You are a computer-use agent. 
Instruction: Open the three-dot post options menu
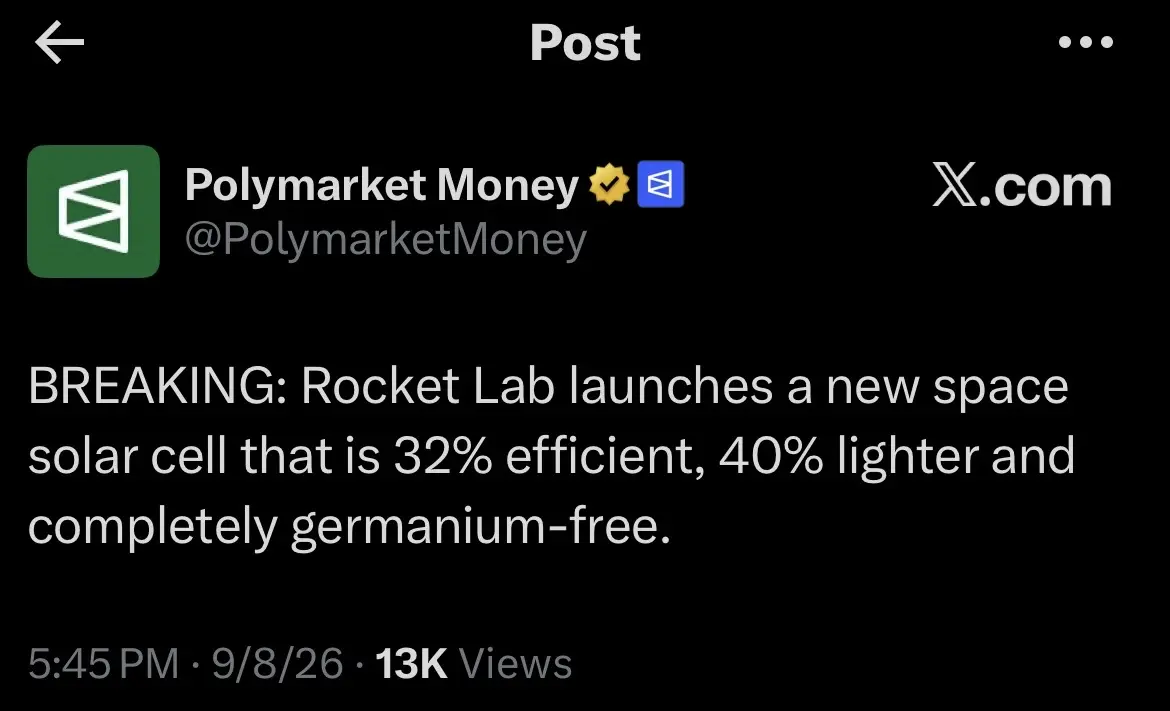tap(1086, 43)
